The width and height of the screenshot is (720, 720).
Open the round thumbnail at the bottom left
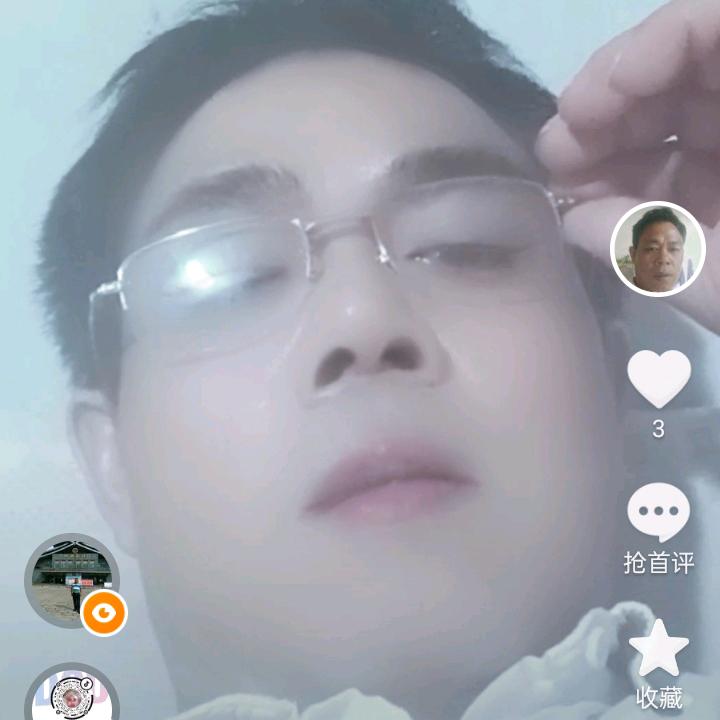[x=72, y=693]
